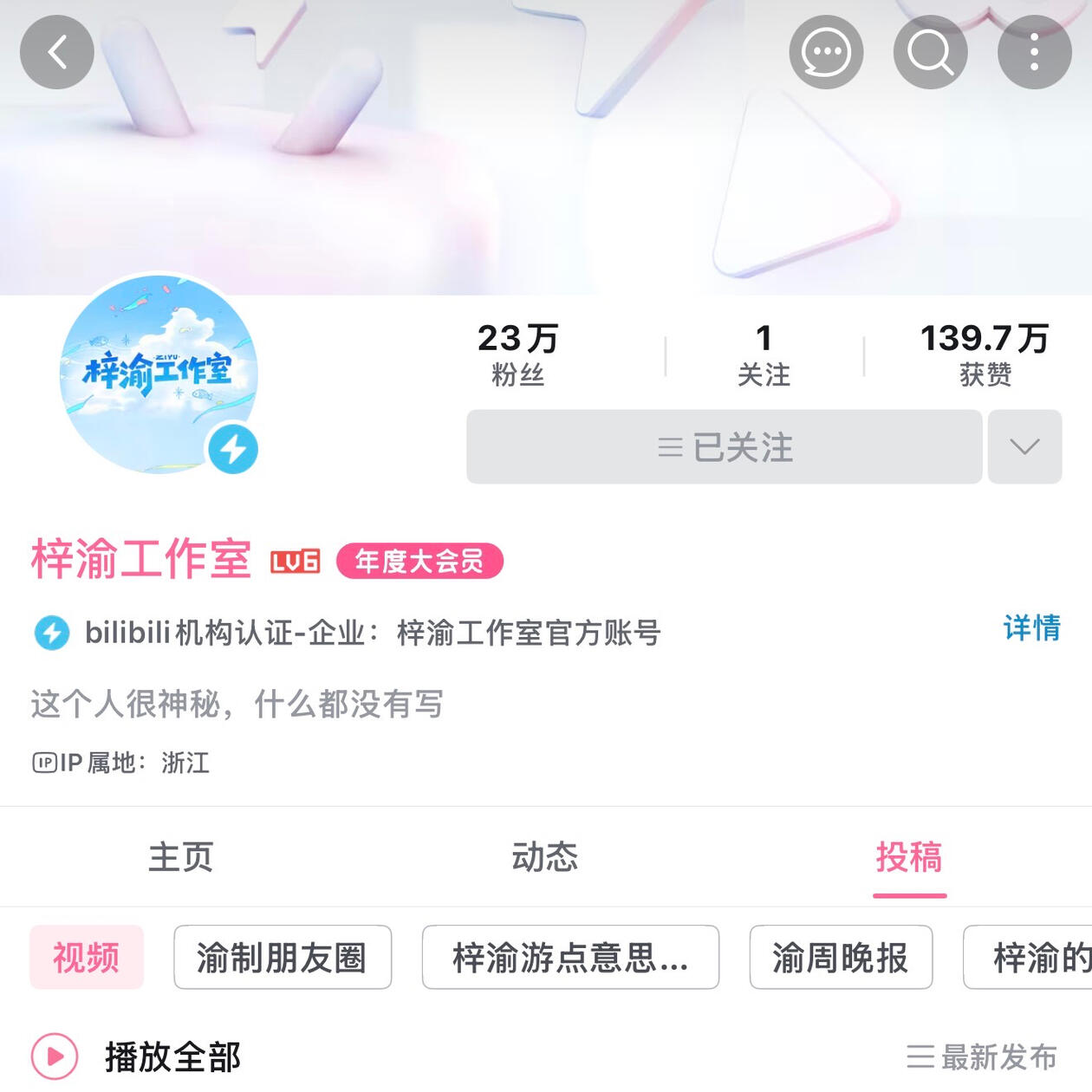The image size is (1092, 1092).
Task: Go back using the arrow icon
Action: 57,53
